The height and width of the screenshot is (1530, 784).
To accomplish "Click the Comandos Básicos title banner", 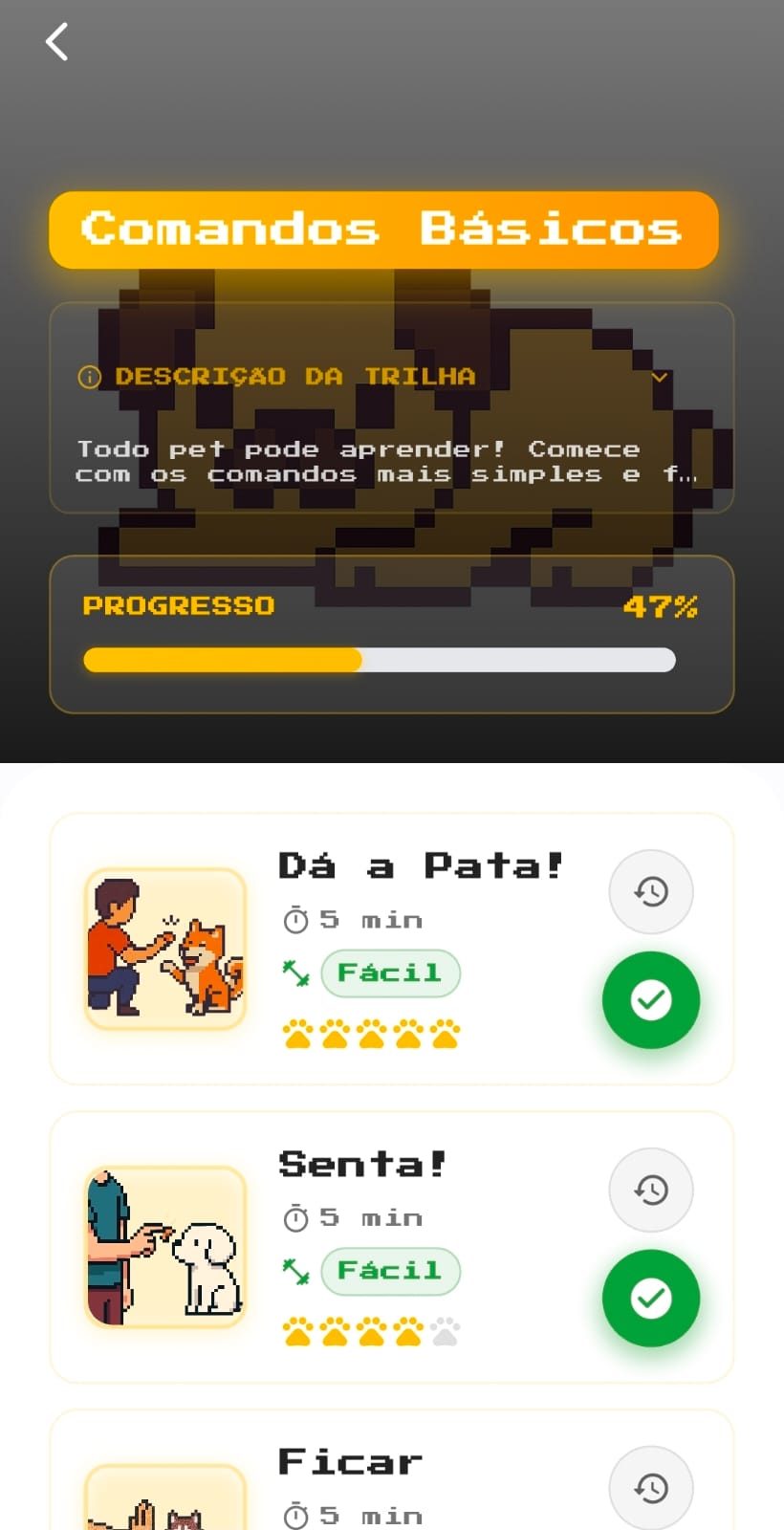I will 382,229.
